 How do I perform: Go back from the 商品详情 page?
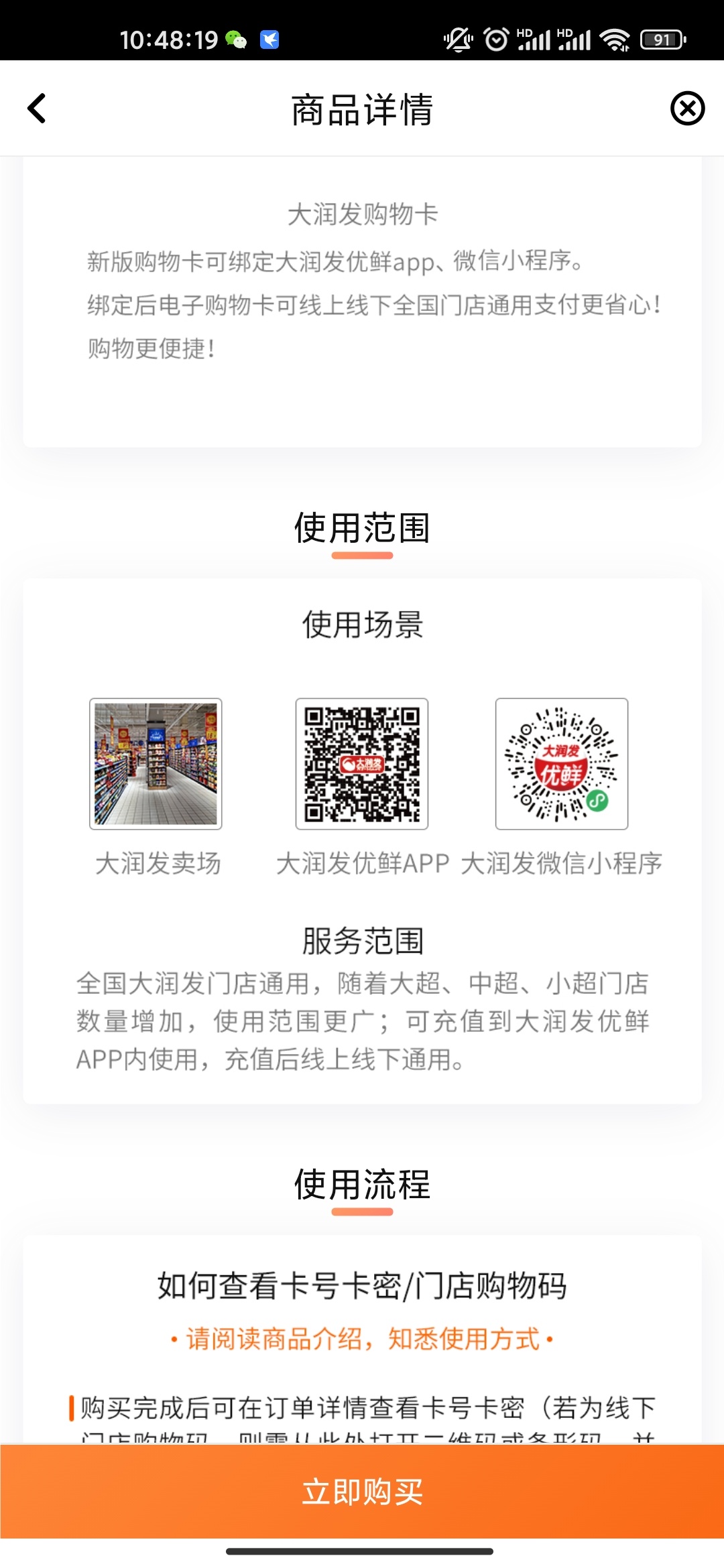(37, 109)
